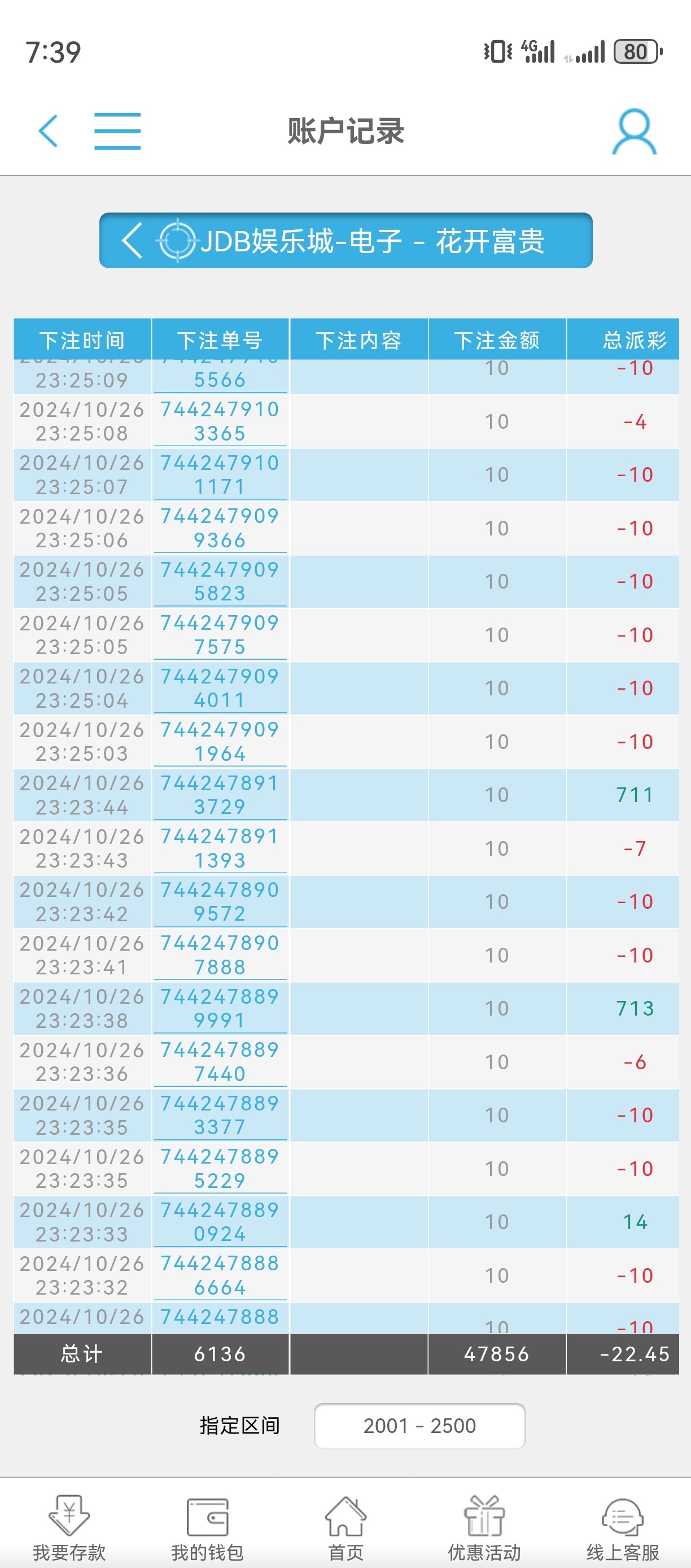Open bet order 7442479097575
The image size is (691, 1568).
tap(220, 635)
